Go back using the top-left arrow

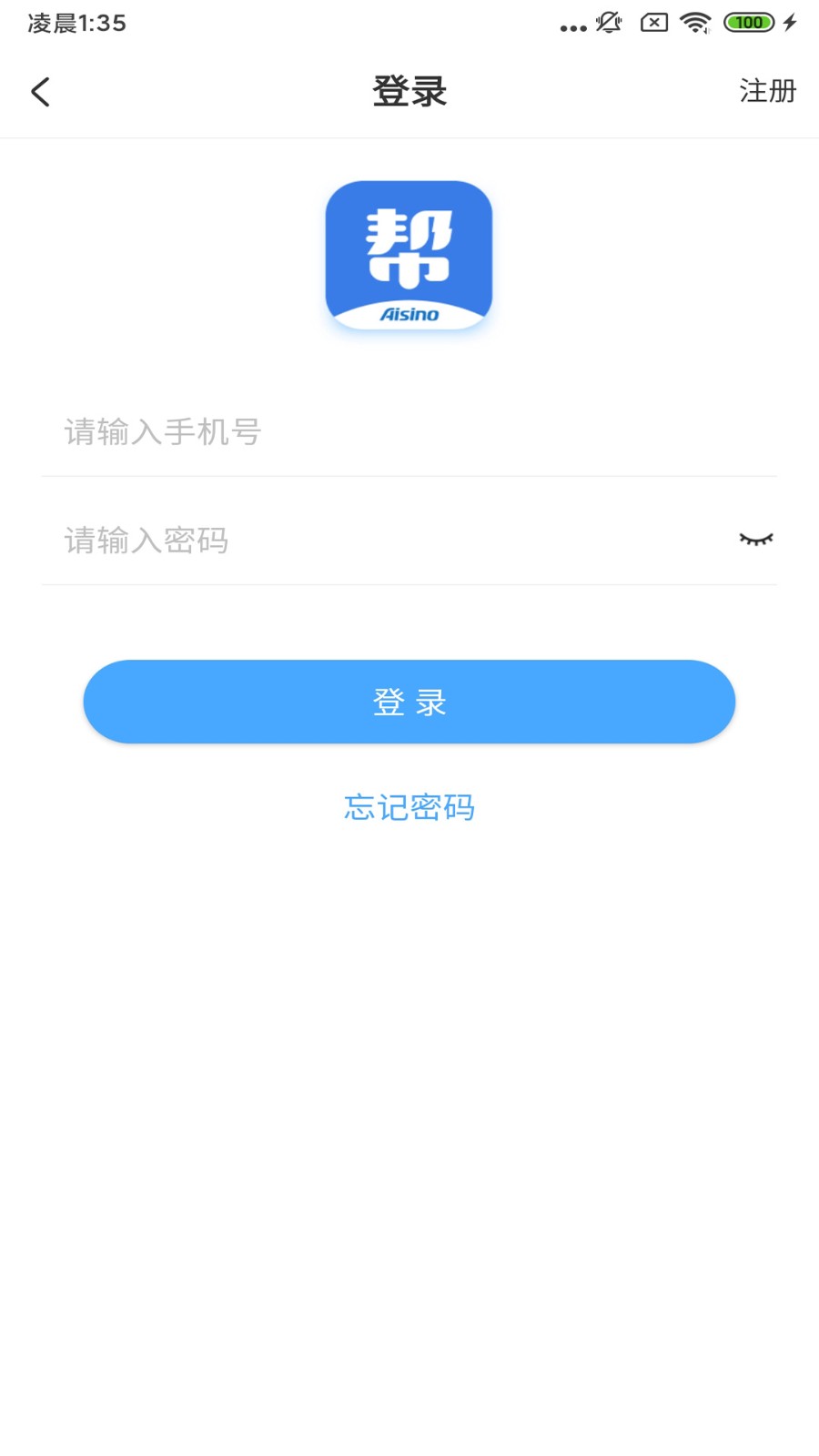click(x=41, y=92)
